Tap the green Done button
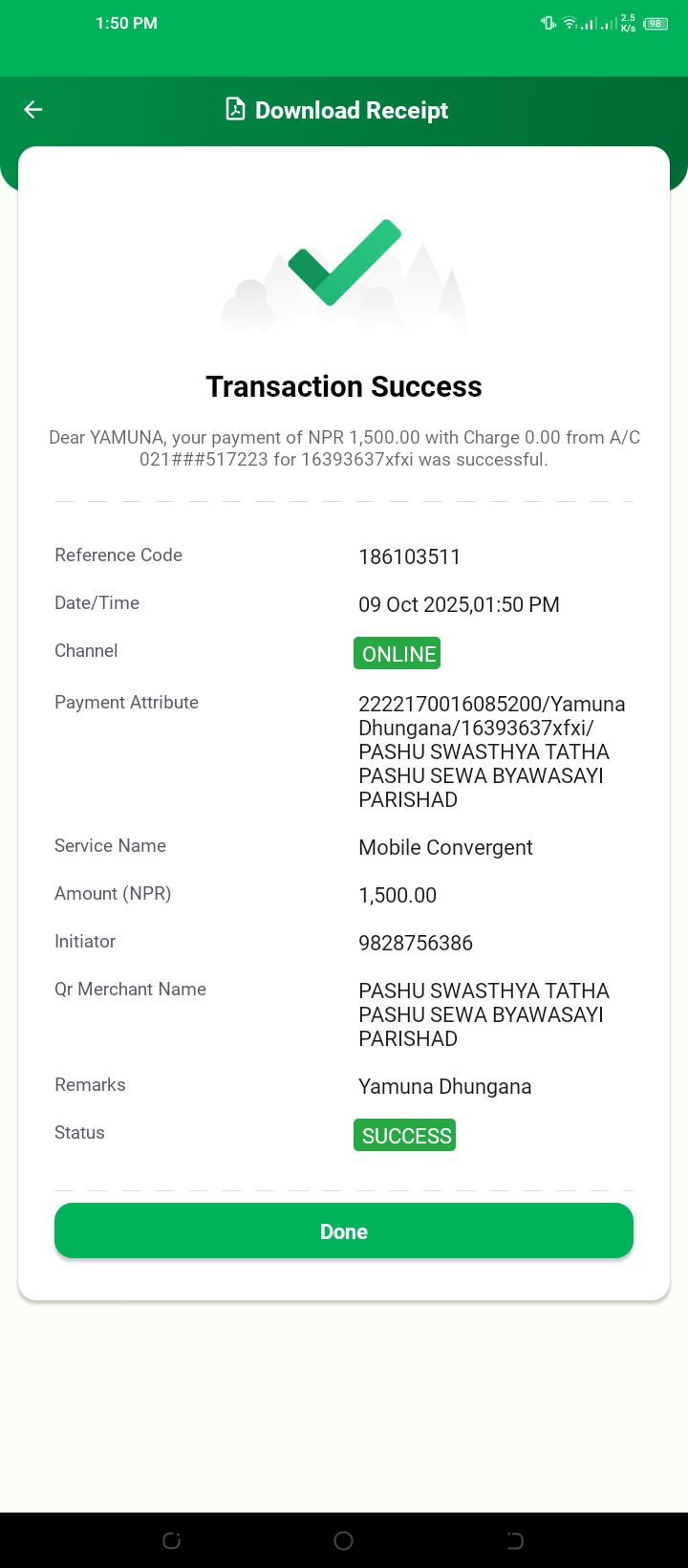The height and width of the screenshot is (1568, 688). point(344,1230)
